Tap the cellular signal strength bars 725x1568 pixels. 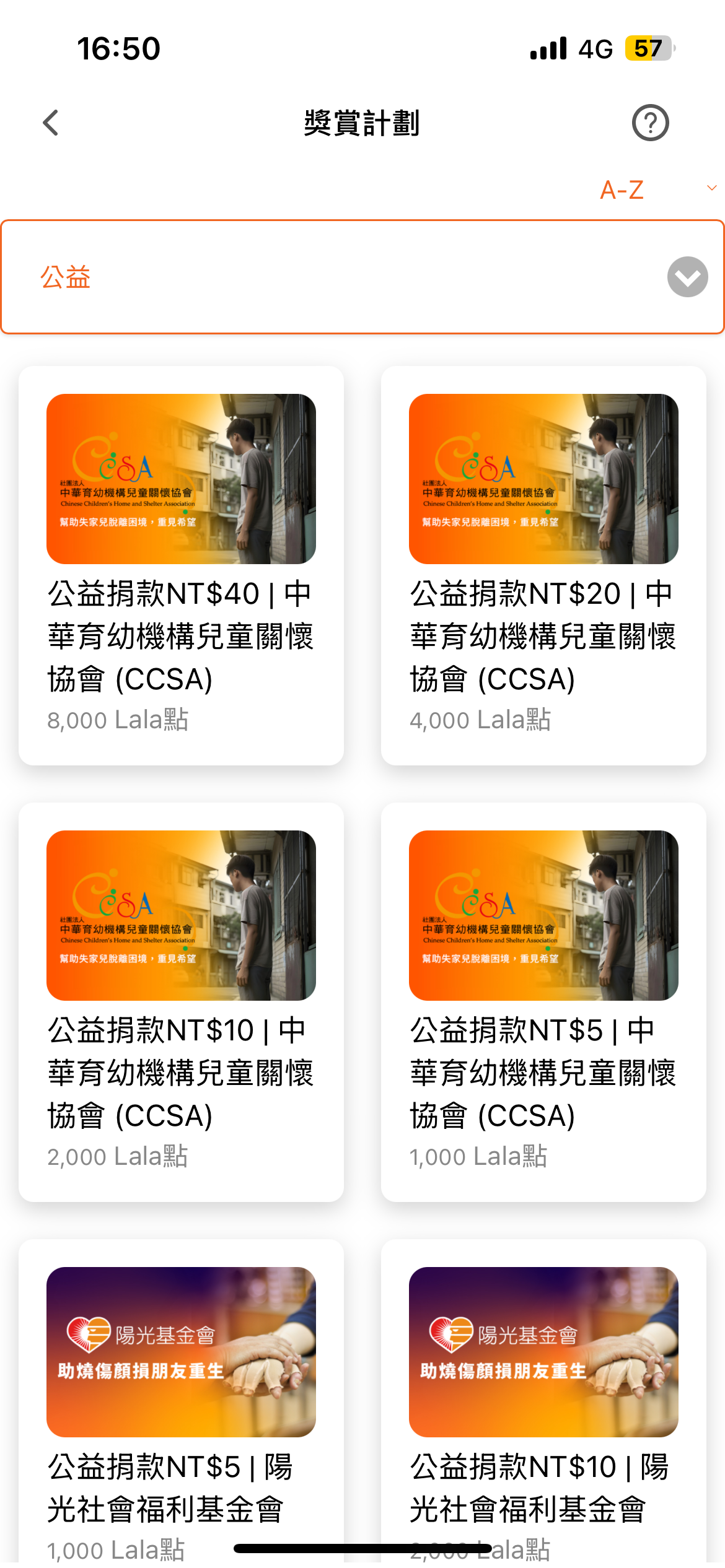pos(548,48)
